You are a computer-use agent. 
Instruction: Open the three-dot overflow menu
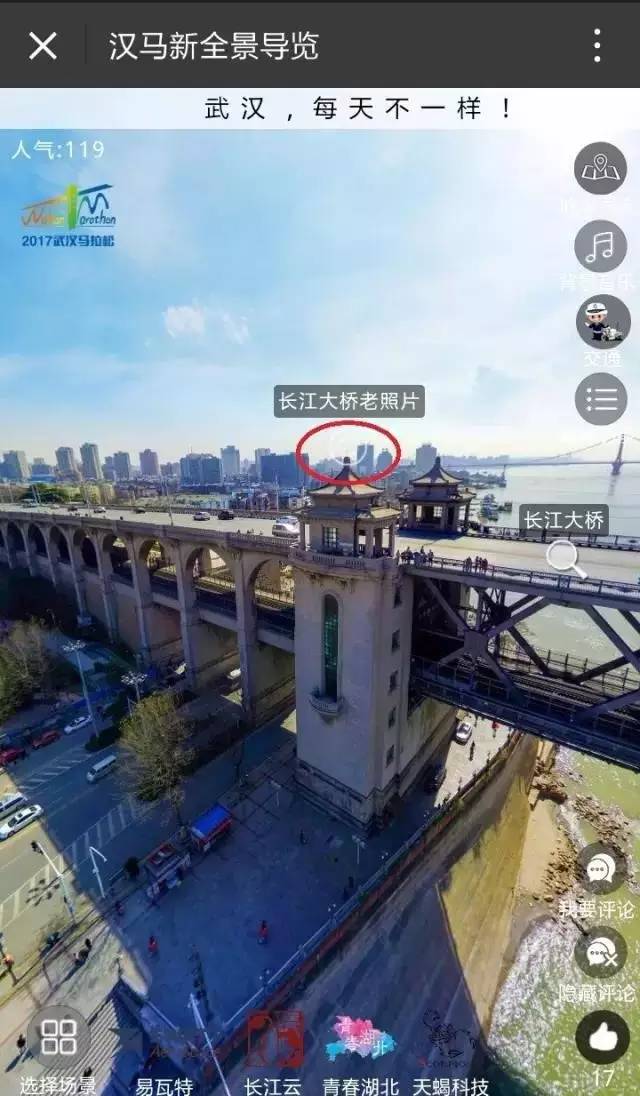pos(597,45)
